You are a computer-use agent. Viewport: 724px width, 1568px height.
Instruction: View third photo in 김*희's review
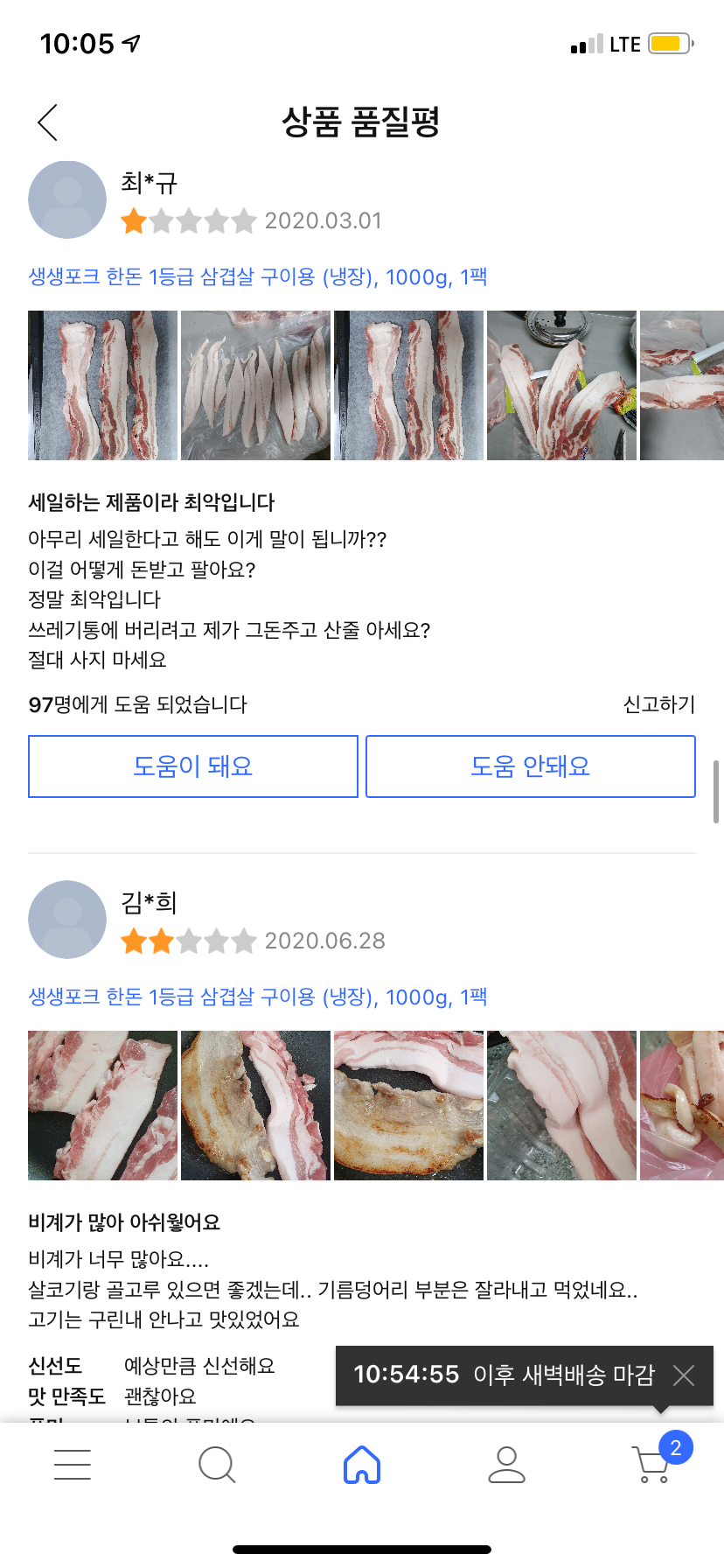(x=408, y=1105)
